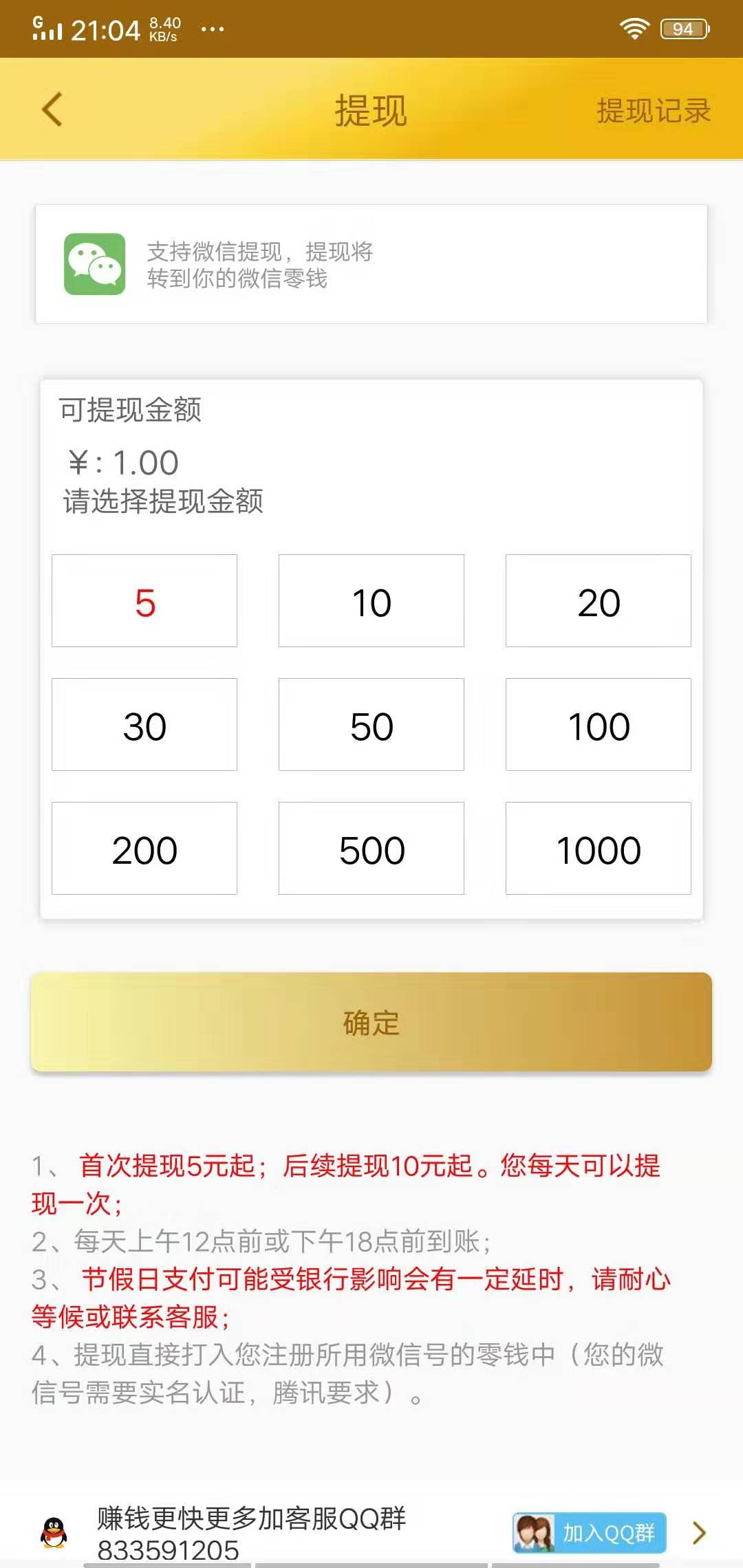
Task: Click the QQ penguin icon at bottom
Action: tap(55, 1530)
